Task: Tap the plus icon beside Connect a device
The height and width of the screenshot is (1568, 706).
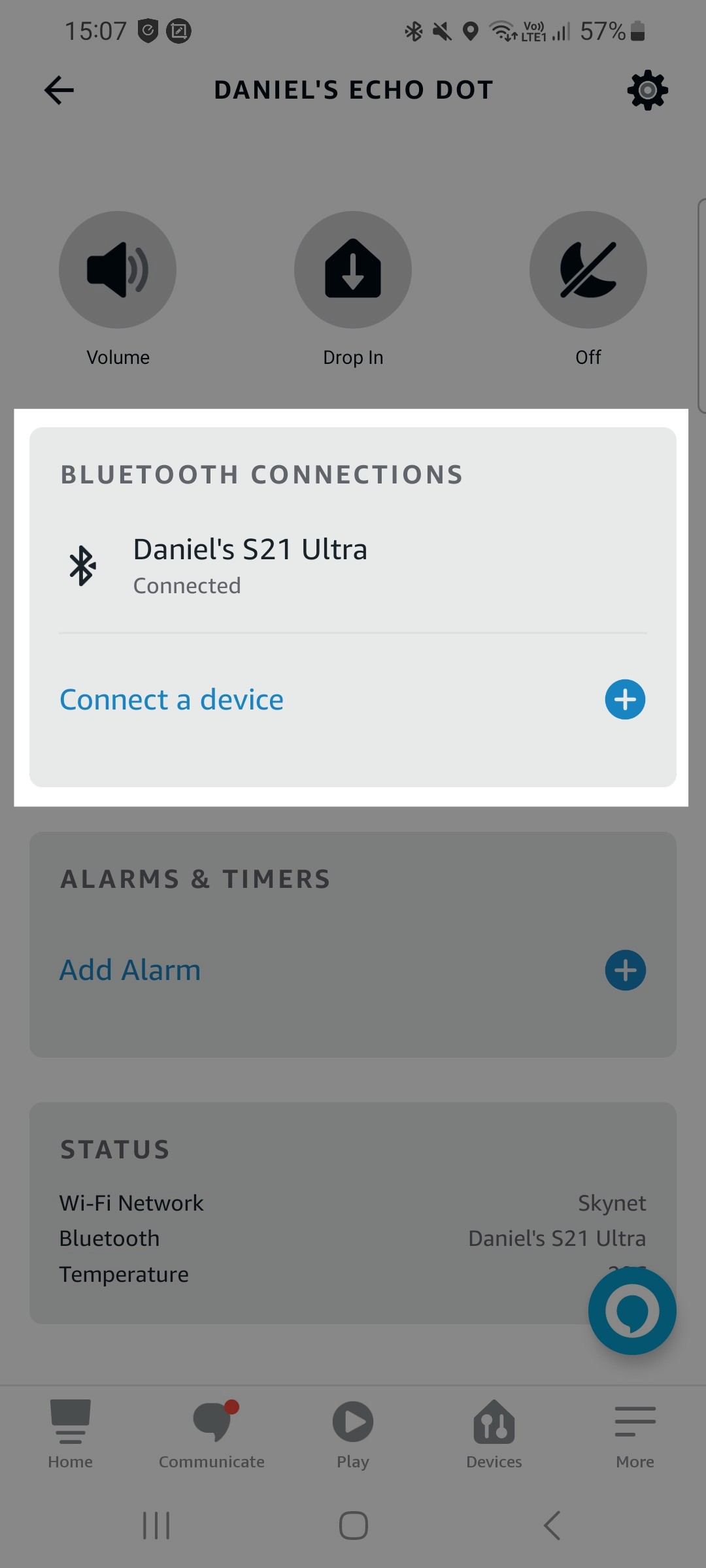Action: tap(625, 700)
